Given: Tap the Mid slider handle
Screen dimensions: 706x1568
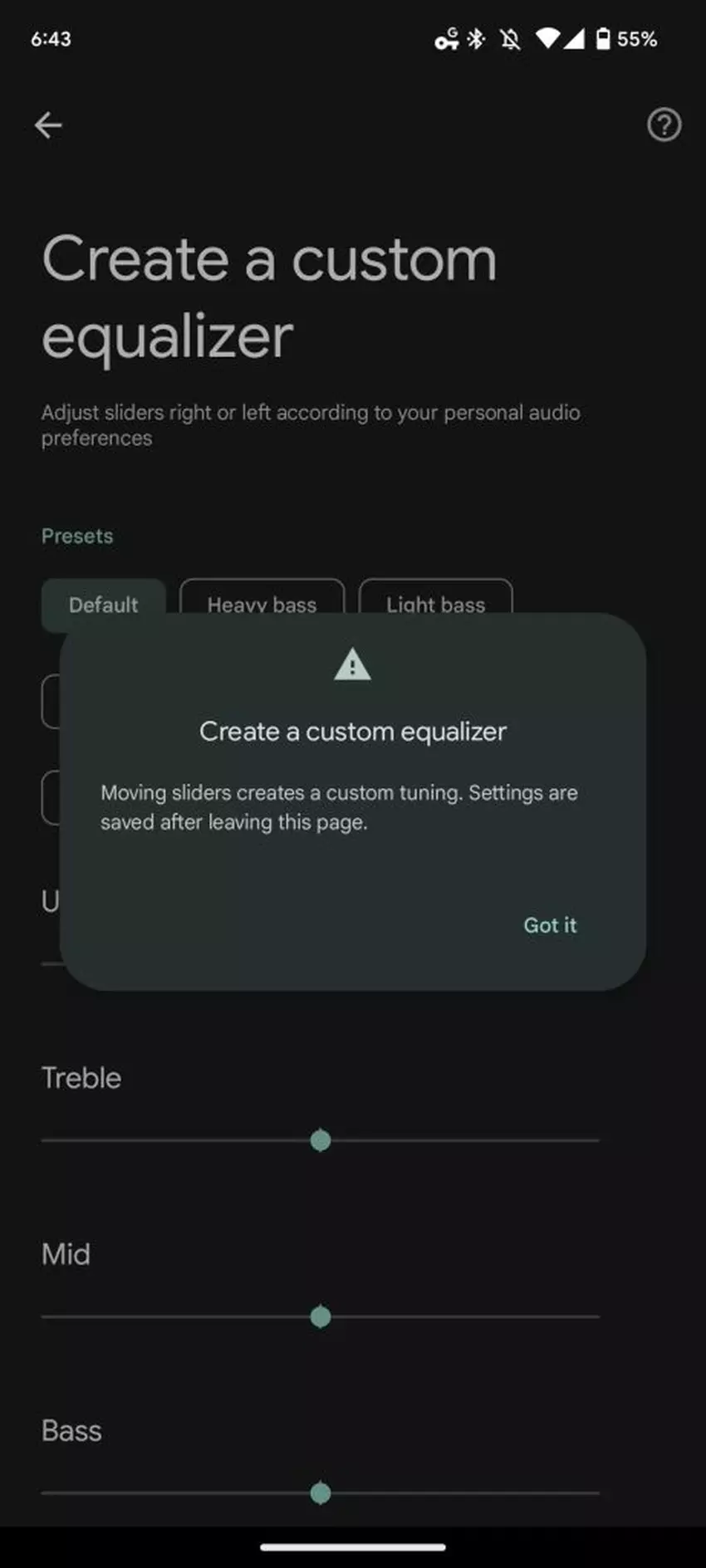Looking at the screenshot, I should click(320, 1316).
